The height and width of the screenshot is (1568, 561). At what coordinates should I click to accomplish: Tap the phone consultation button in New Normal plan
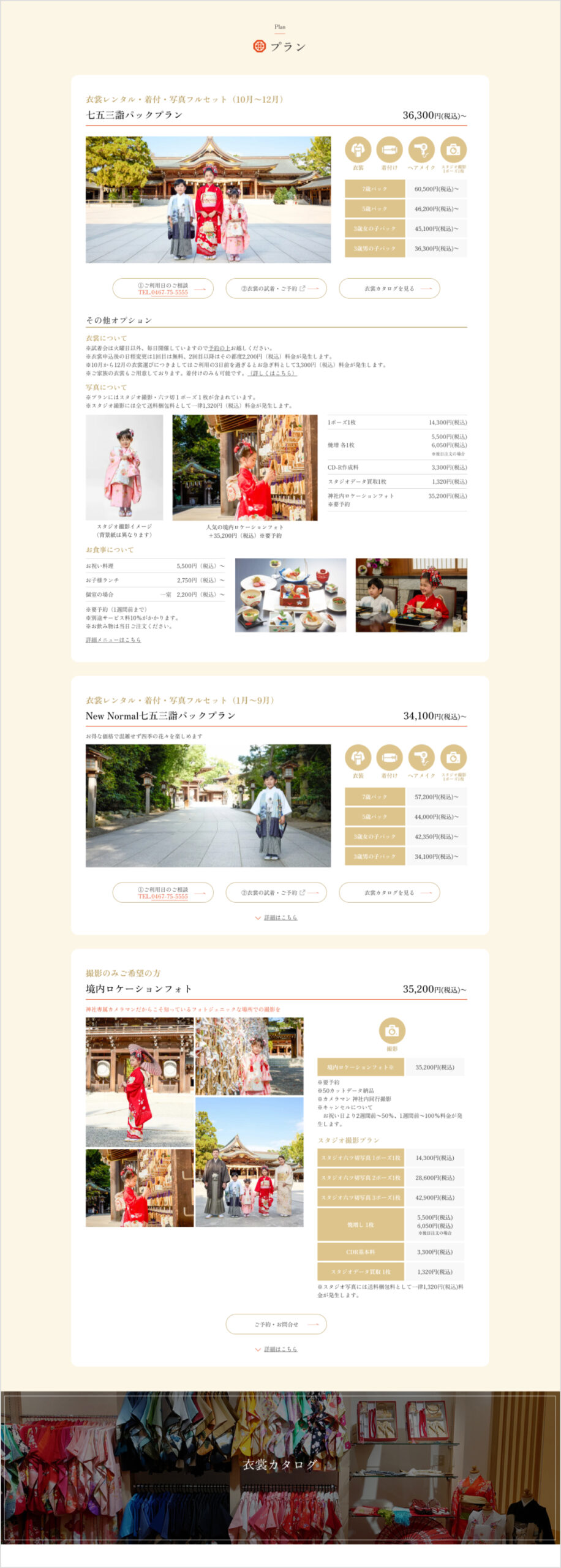click(163, 892)
